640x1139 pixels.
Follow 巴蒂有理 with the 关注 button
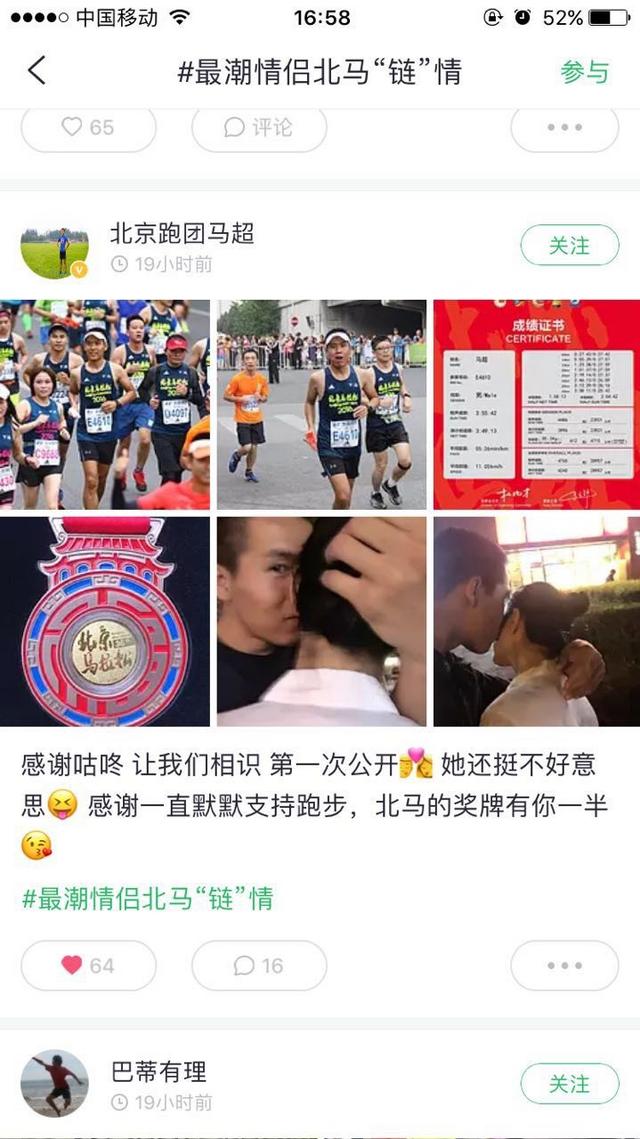tap(569, 1084)
